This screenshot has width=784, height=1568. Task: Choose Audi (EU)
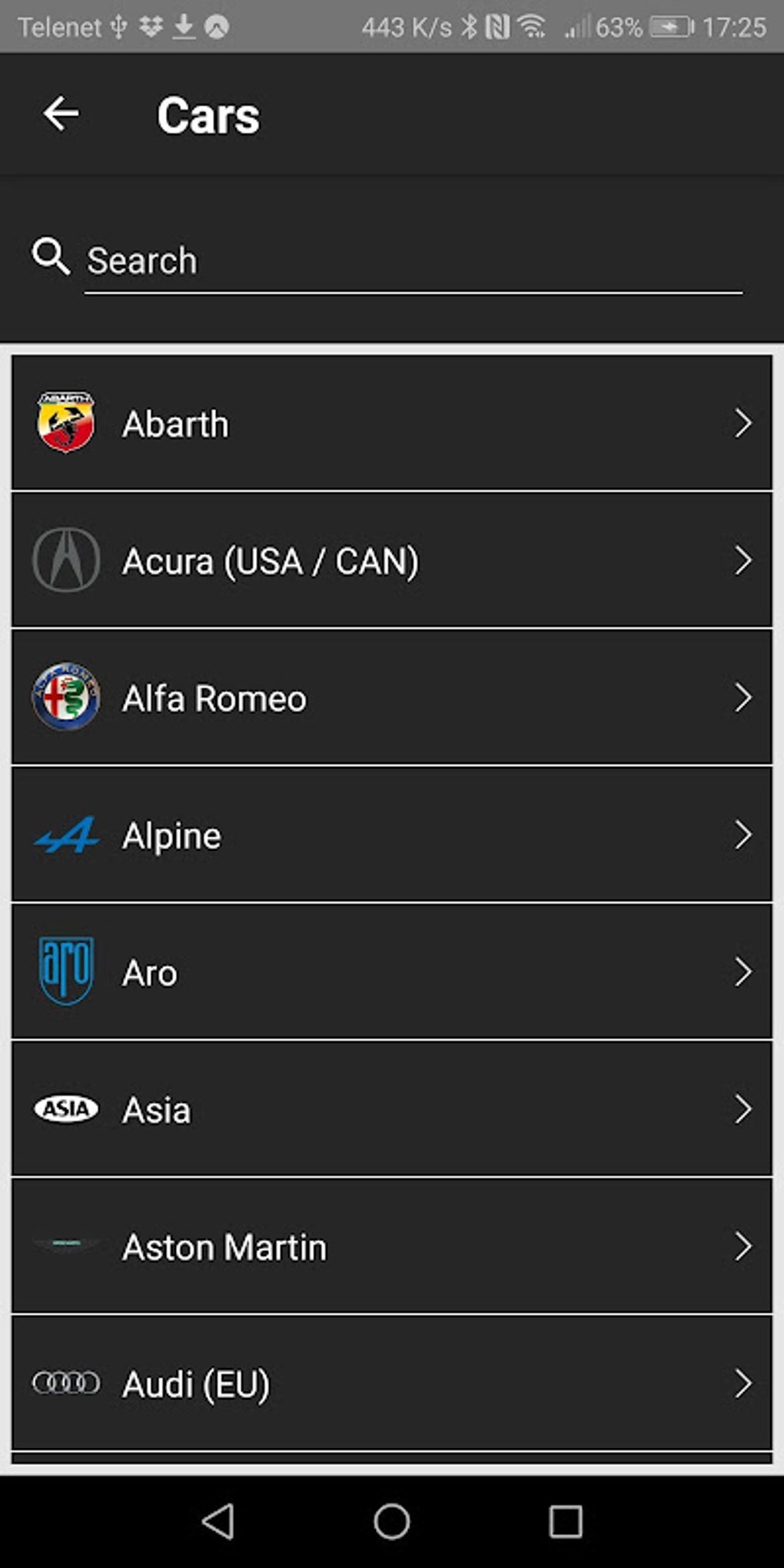pyautogui.click(x=391, y=1384)
